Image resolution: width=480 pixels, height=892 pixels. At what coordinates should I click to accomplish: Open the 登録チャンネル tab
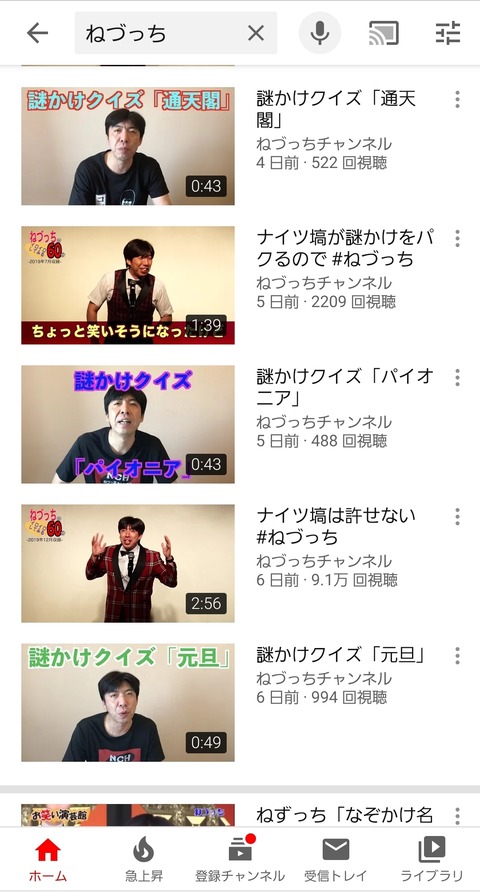(240, 859)
